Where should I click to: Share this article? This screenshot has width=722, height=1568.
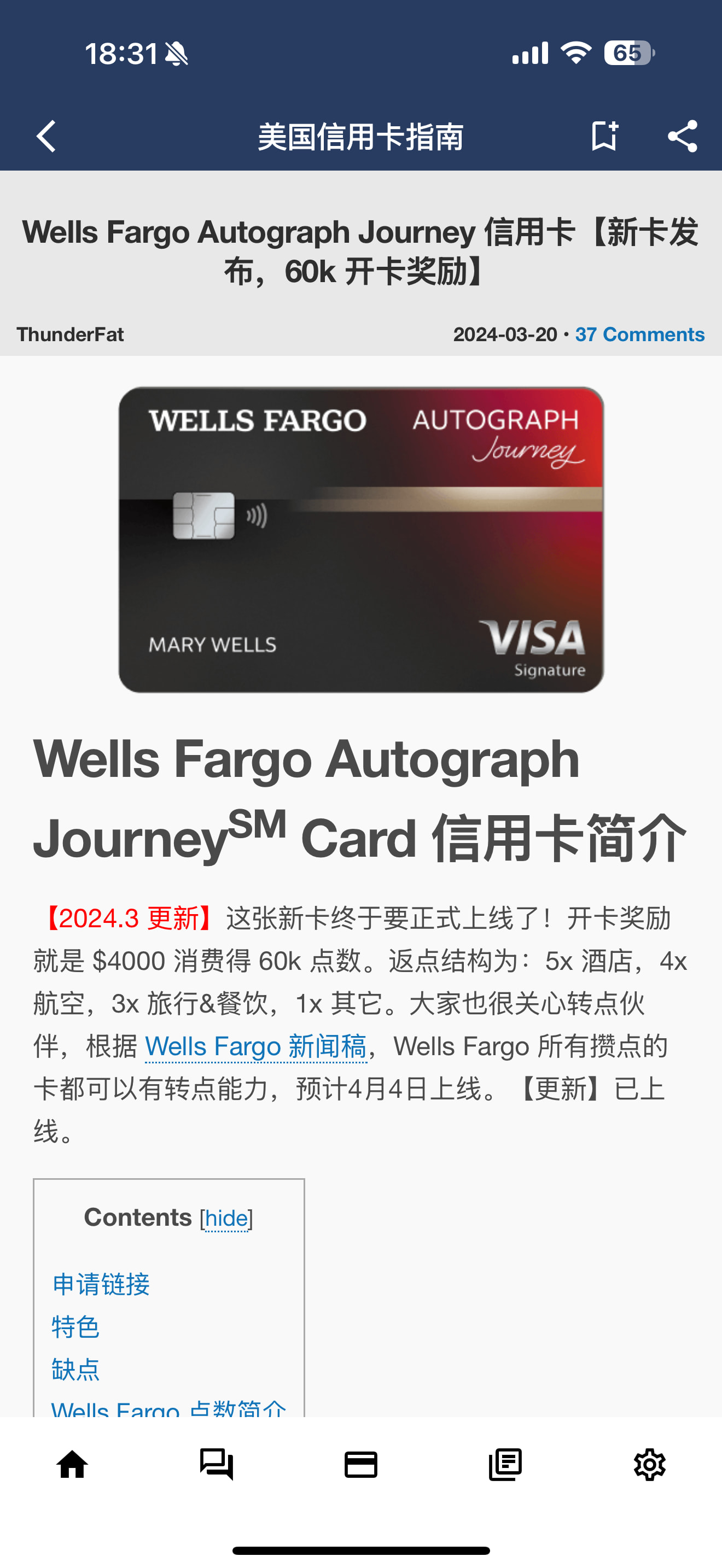[682, 136]
